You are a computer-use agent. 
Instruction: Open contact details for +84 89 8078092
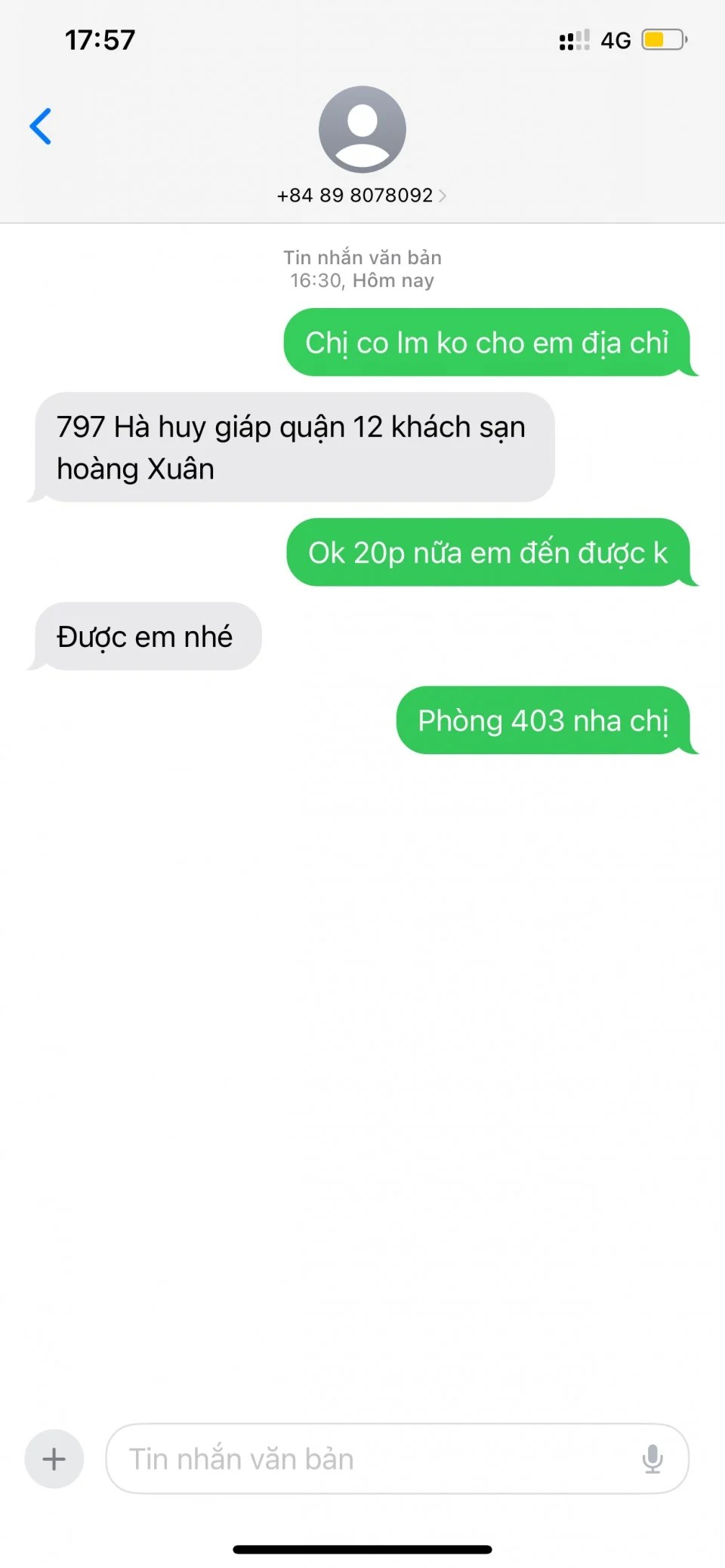click(362, 195)
